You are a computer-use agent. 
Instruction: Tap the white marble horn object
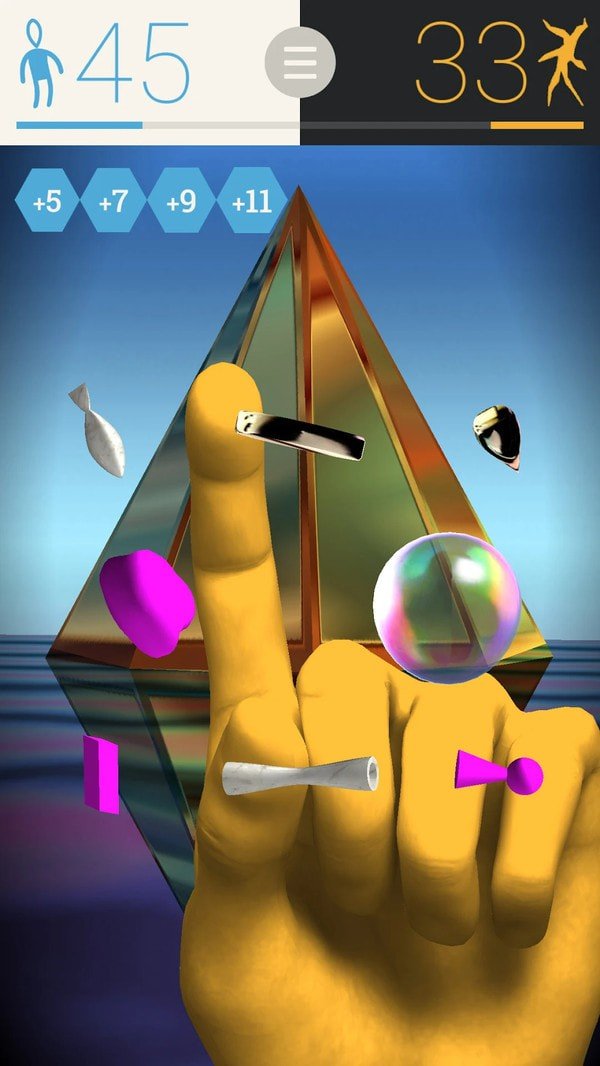[300, 775]
